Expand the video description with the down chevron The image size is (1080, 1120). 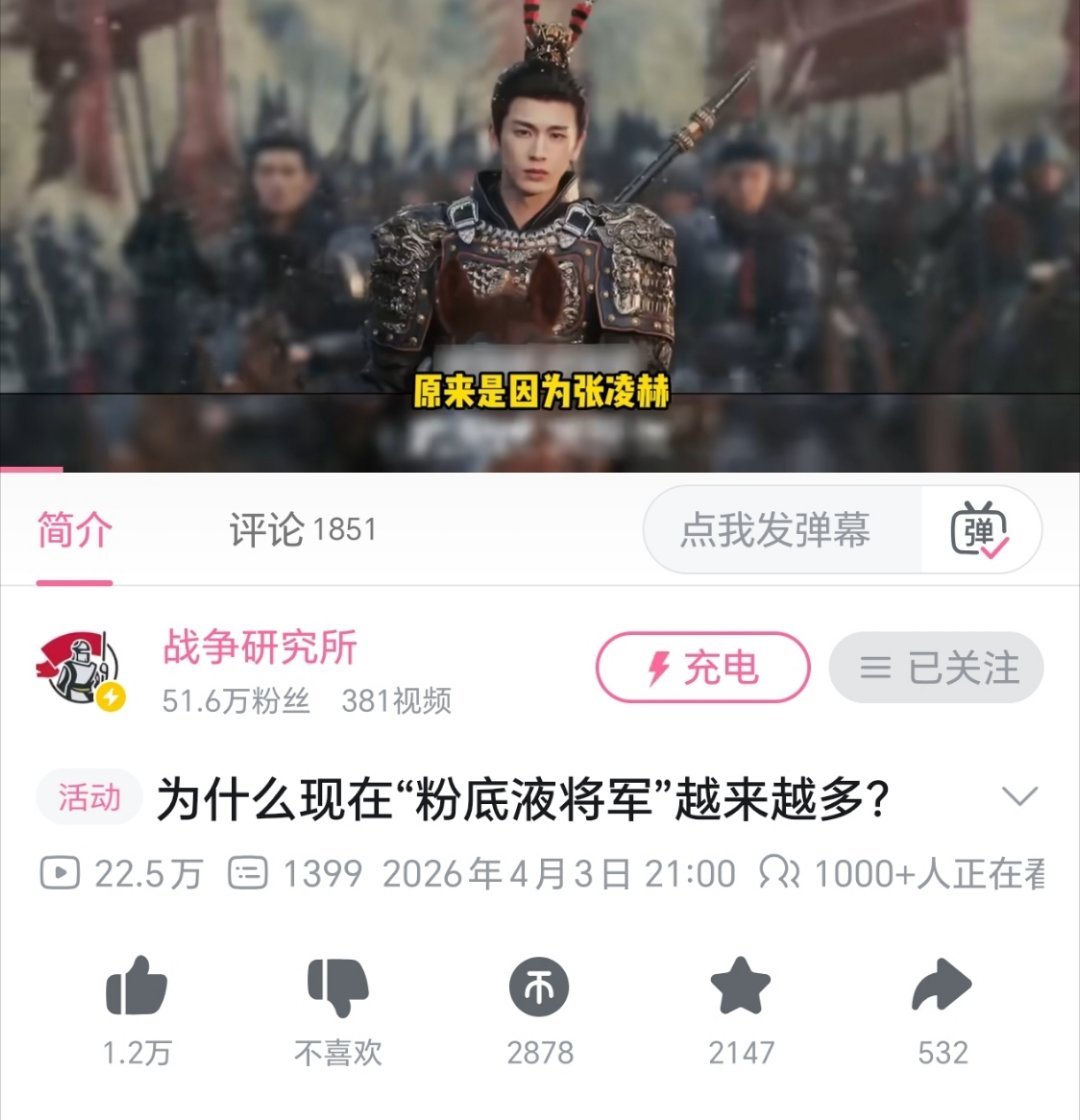[x=1018, y=798]
